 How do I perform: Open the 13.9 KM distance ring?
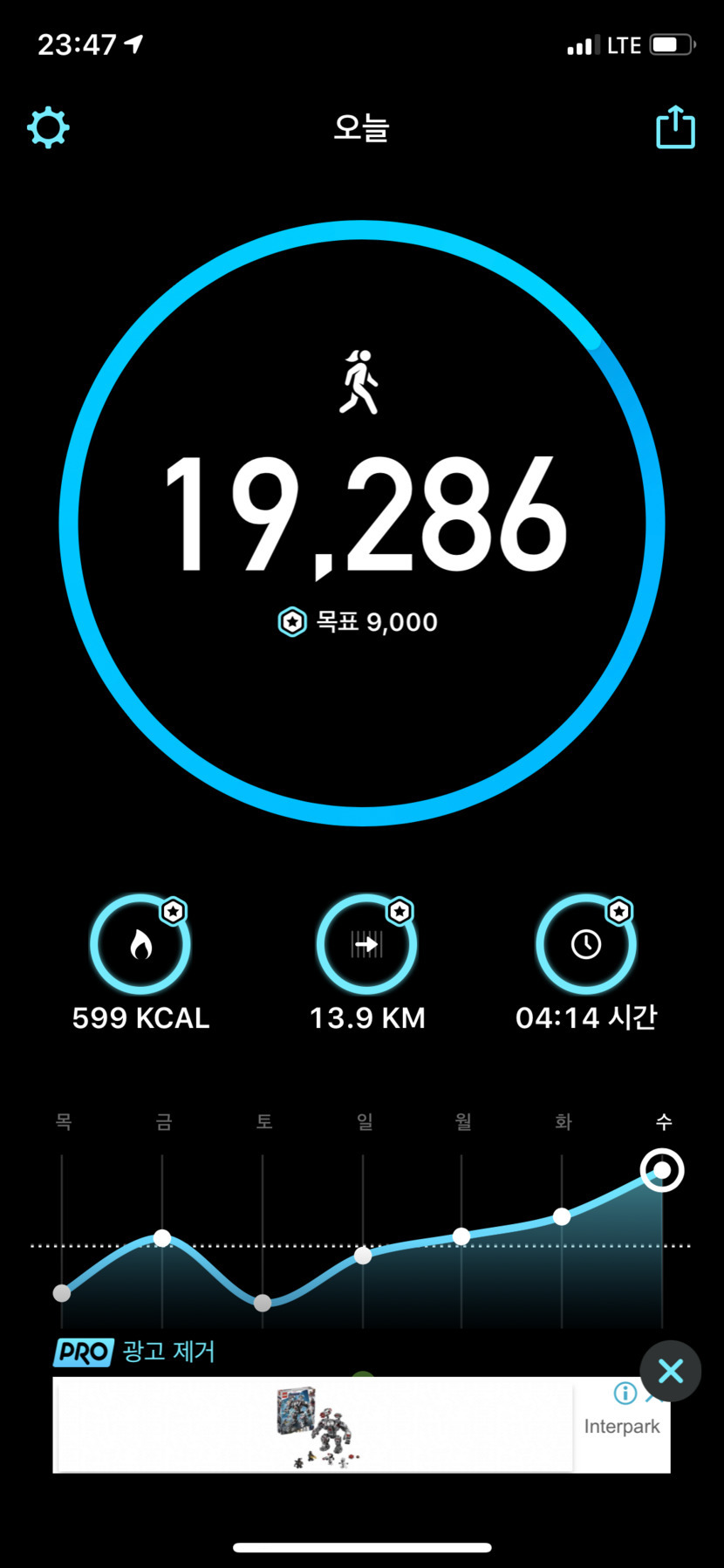point(366,944)
